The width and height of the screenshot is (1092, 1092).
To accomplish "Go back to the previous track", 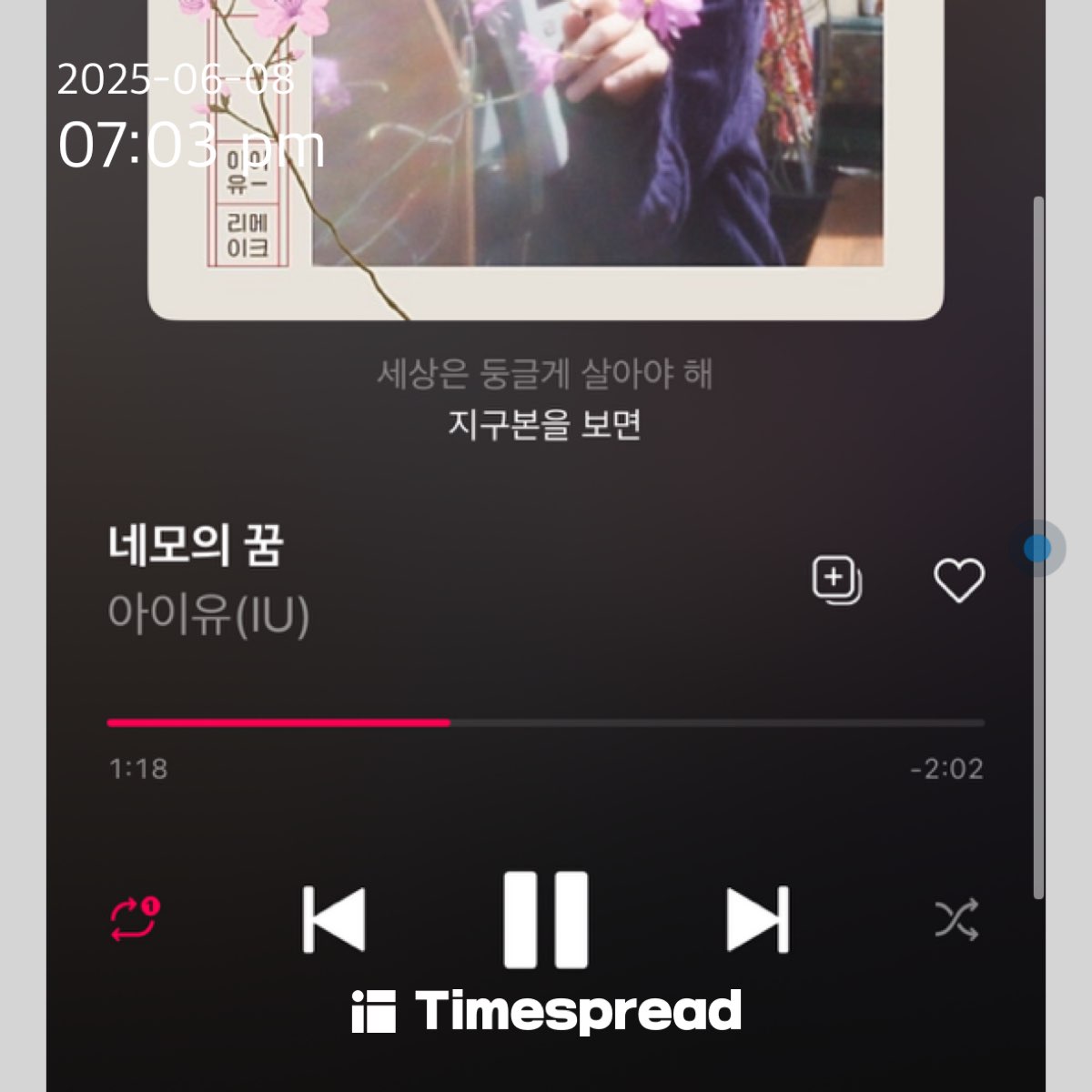I will click(x=334, y=919).
